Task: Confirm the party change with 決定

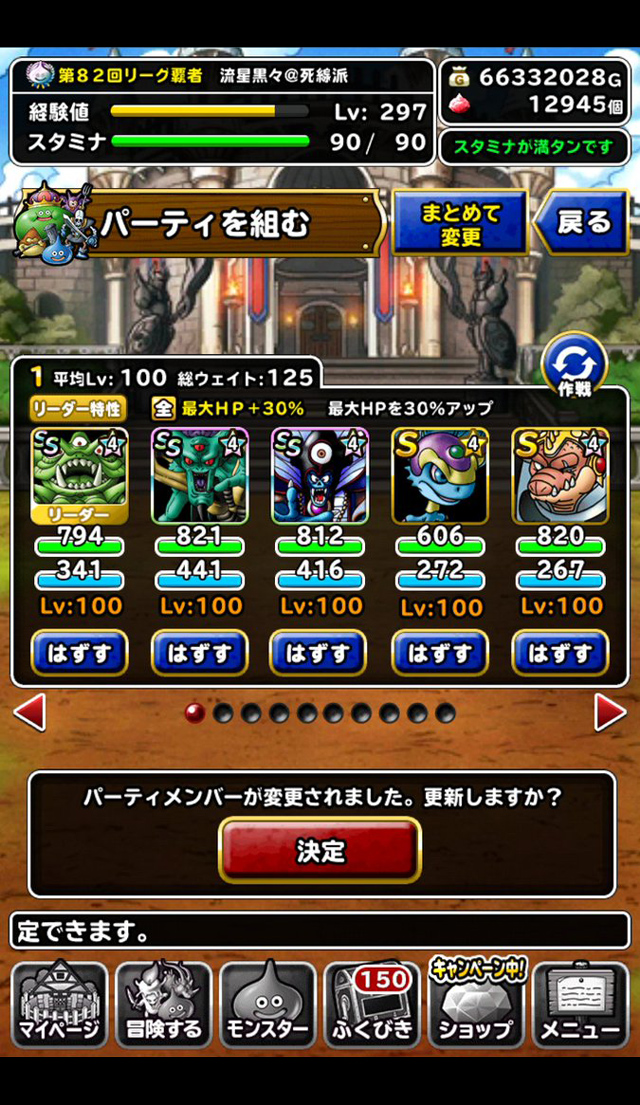Action: 320,851
